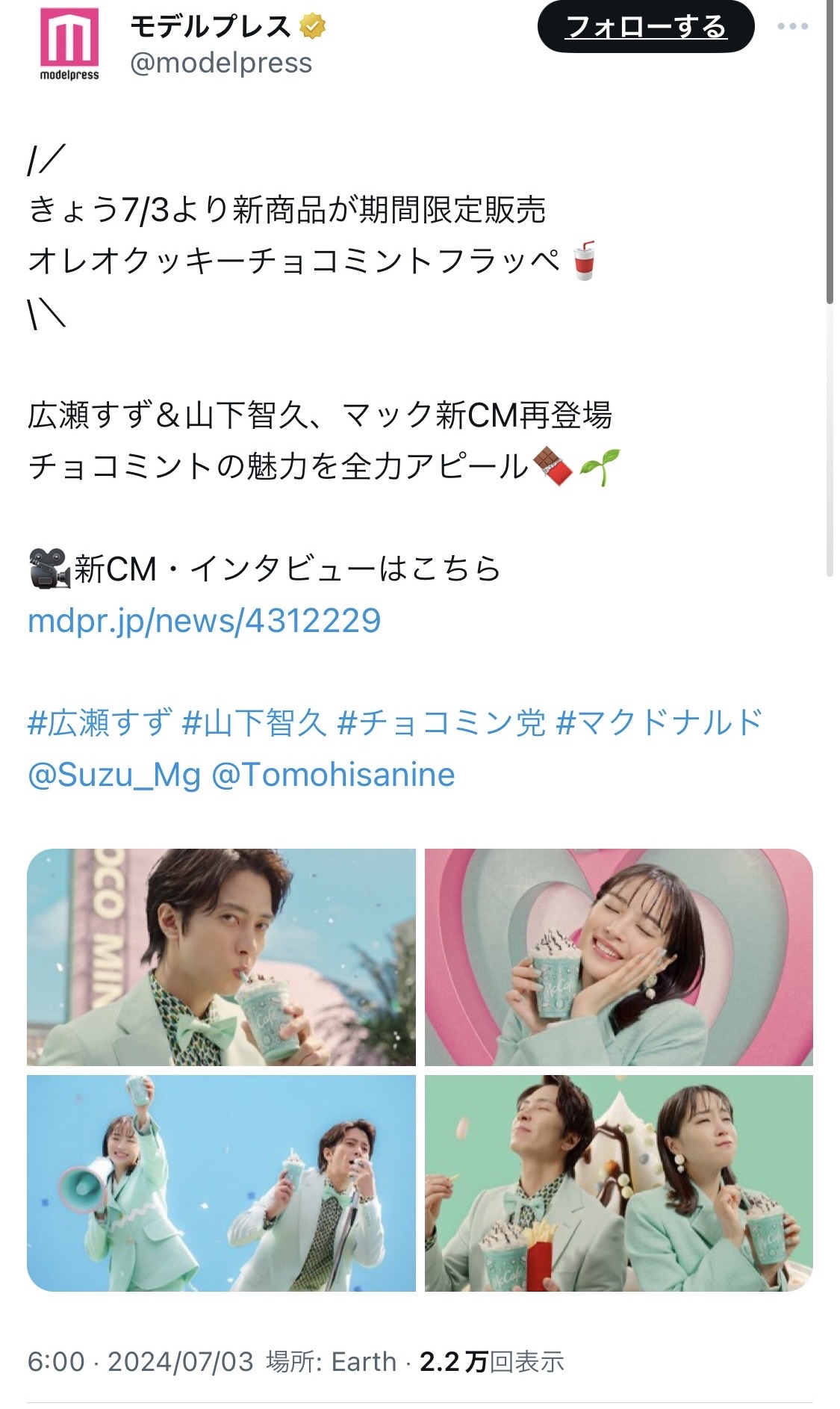The width and height of the screenshot is (840, 1409).
Task: View photo of man drinking mint frappe
Action: tap(221, 956)
